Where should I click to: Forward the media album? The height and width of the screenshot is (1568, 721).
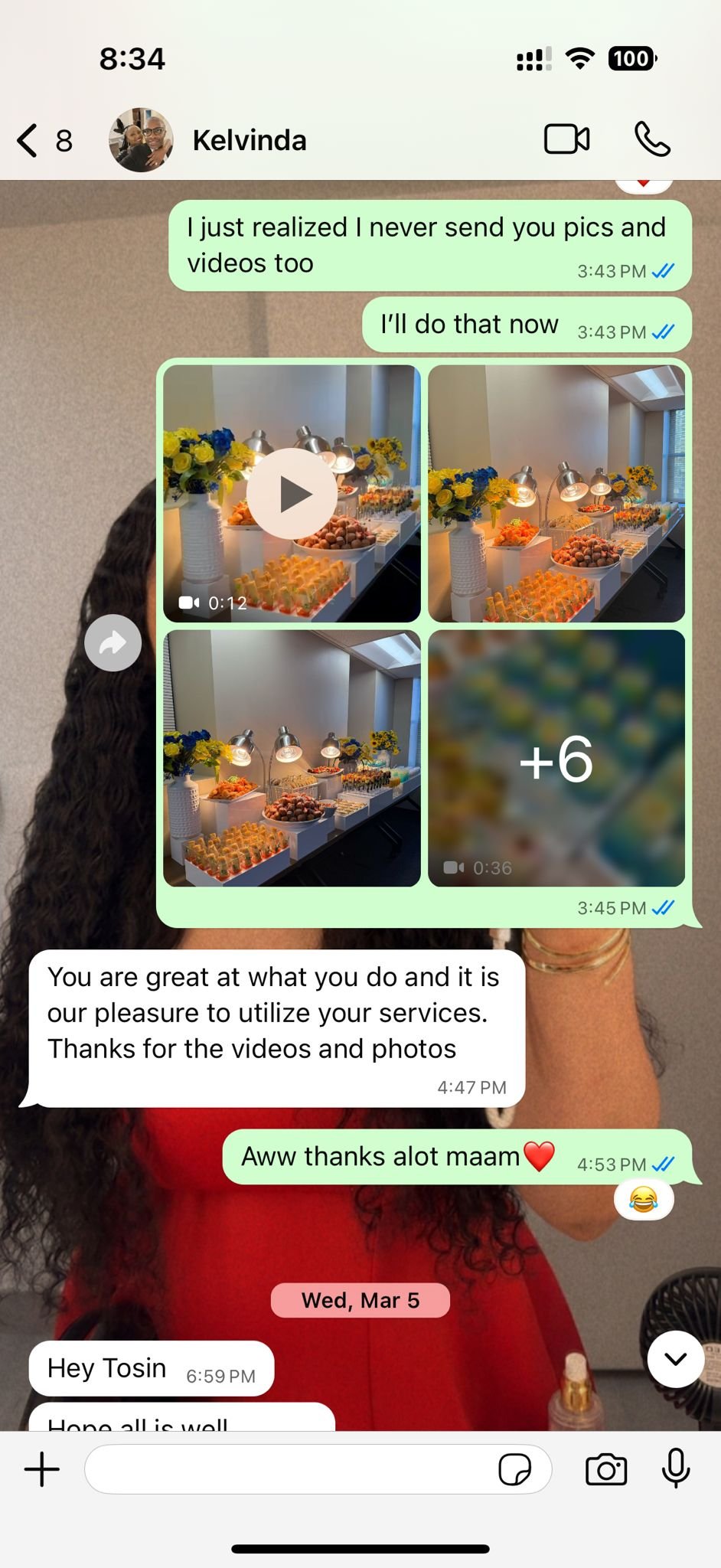pos(113,643)
